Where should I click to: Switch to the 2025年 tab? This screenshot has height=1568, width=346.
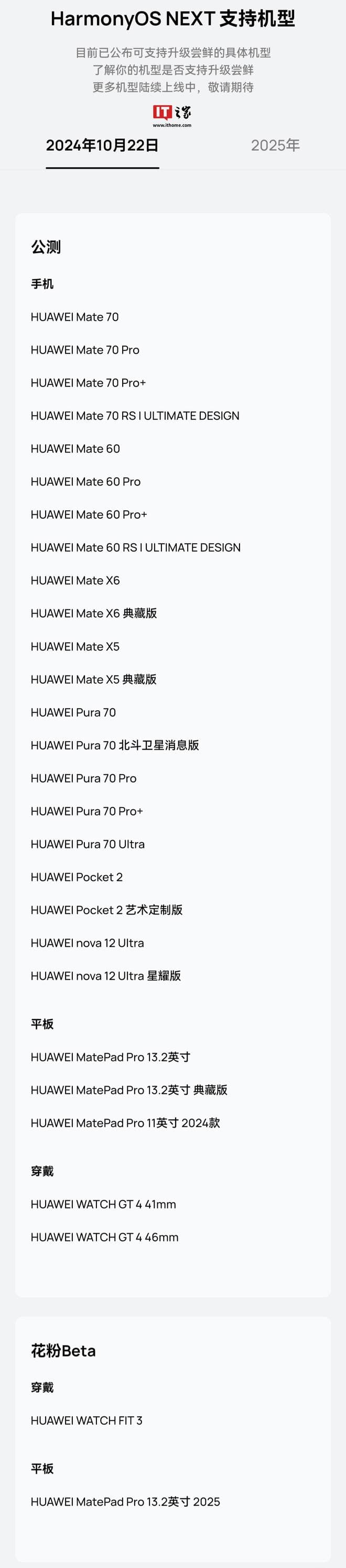[275, 146]
